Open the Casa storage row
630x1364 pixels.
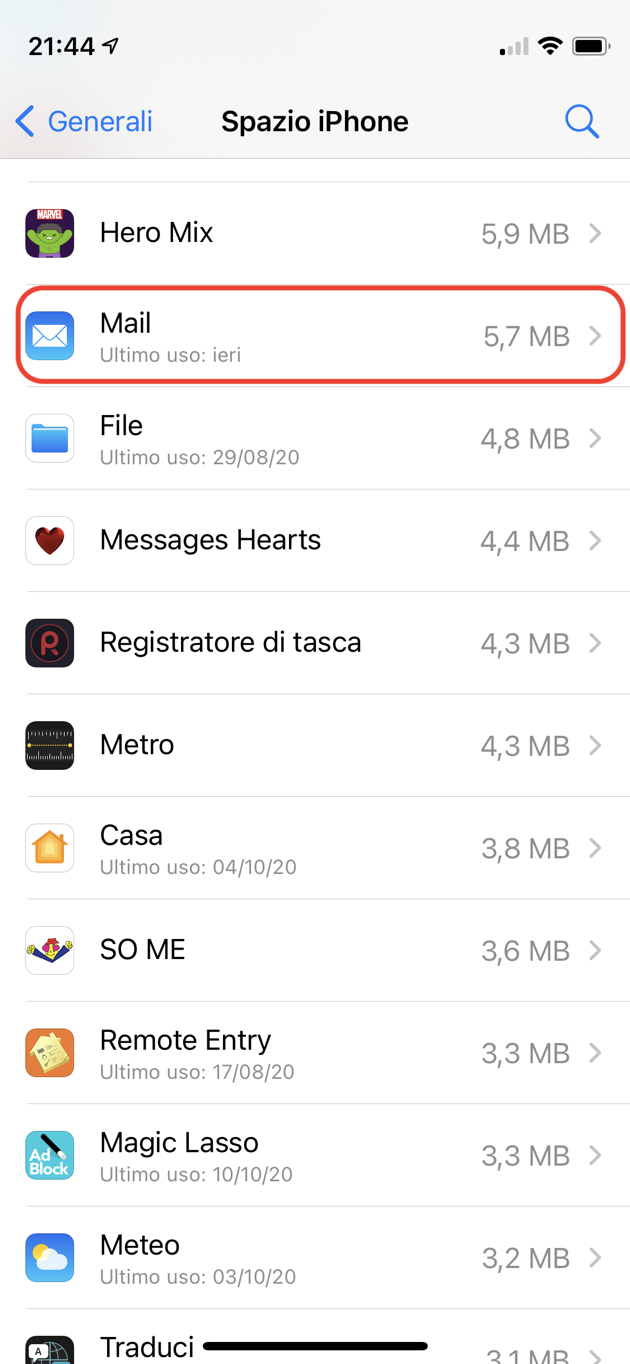click(x=315, y=848)
